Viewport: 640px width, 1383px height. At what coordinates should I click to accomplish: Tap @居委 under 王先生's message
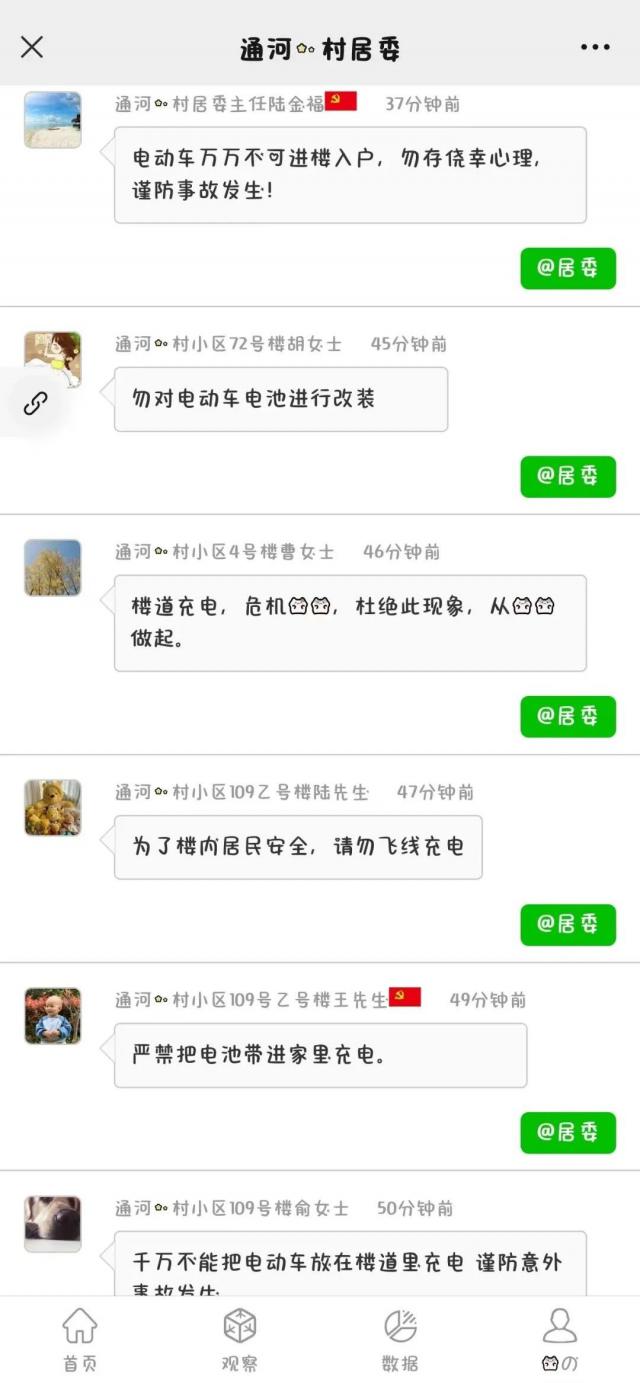[568, 1132]
